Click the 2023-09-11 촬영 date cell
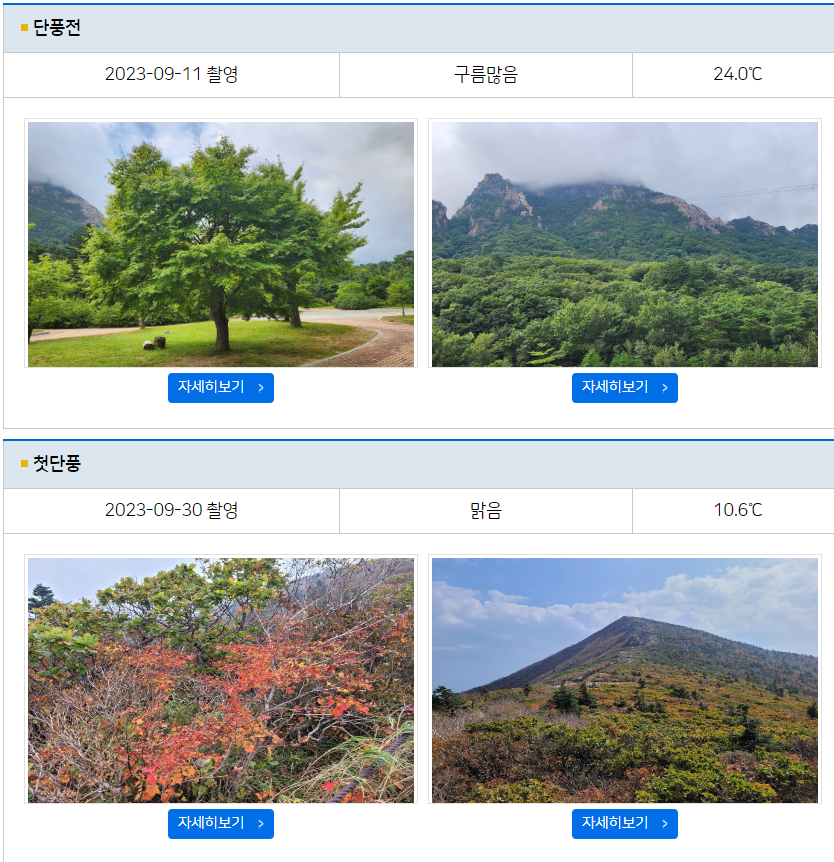 pos(171,74)
